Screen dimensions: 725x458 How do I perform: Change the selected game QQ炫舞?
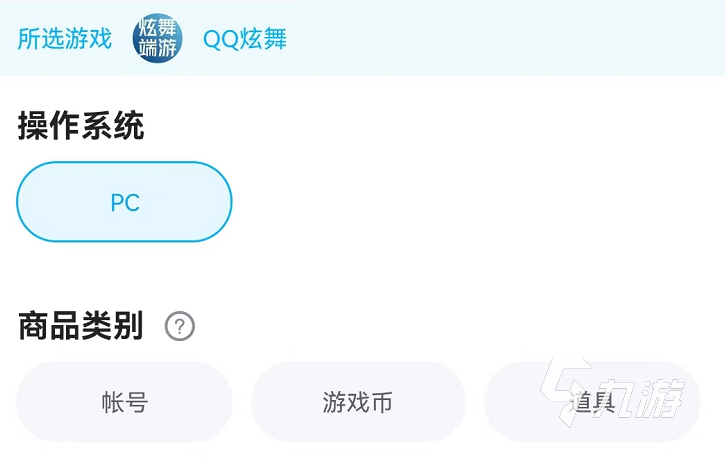tap(245, 39)
